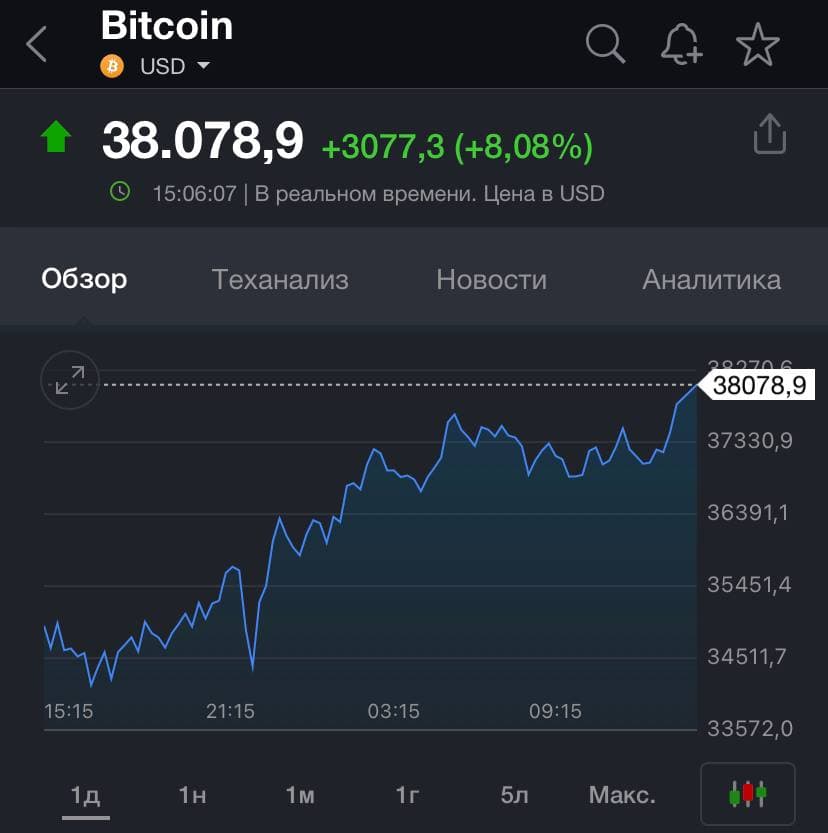Image resolution: width=828 pixels, height=833 pixels.
Task: Share the Bitcoin quote
Action: coord(769,134)
